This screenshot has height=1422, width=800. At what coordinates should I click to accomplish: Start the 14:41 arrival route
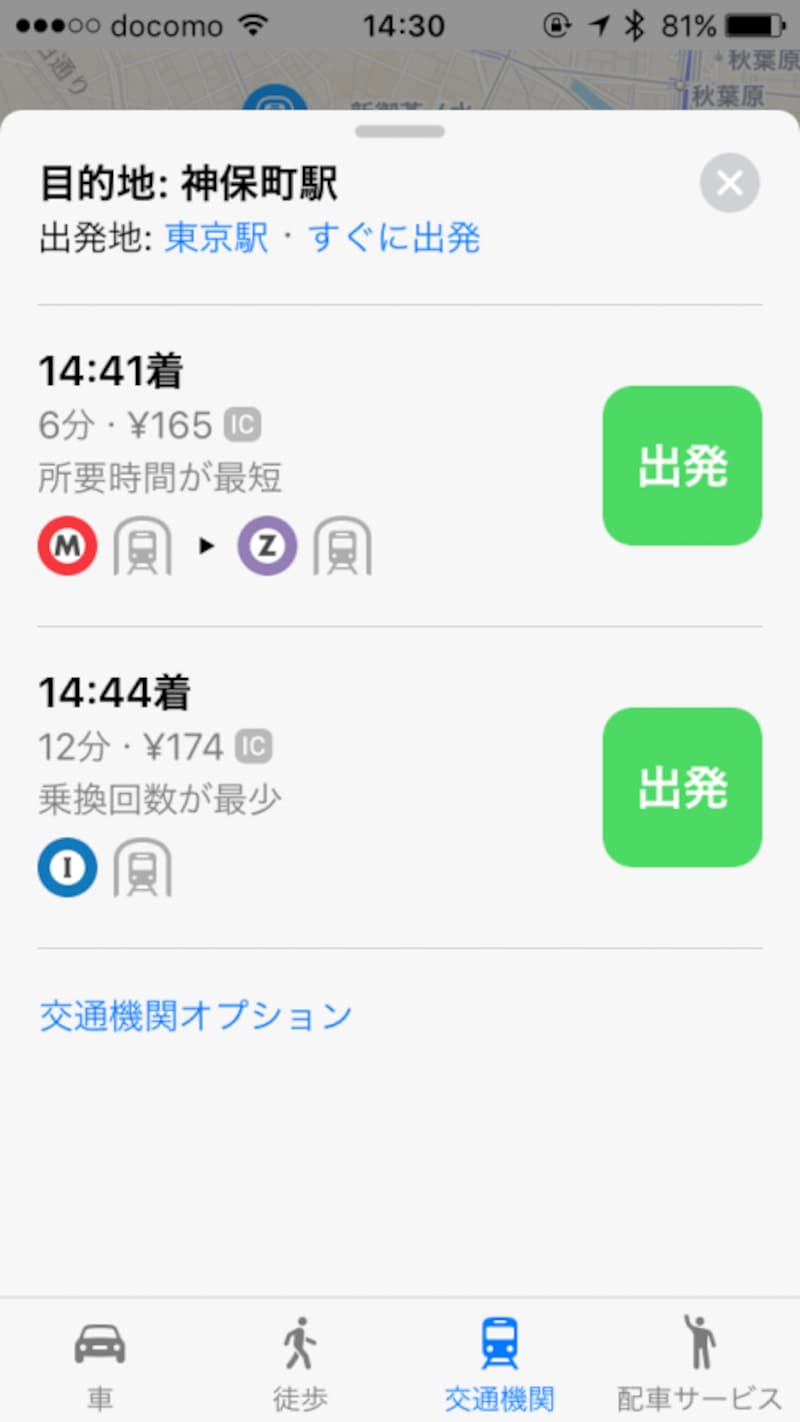click(x=681, y=466)
